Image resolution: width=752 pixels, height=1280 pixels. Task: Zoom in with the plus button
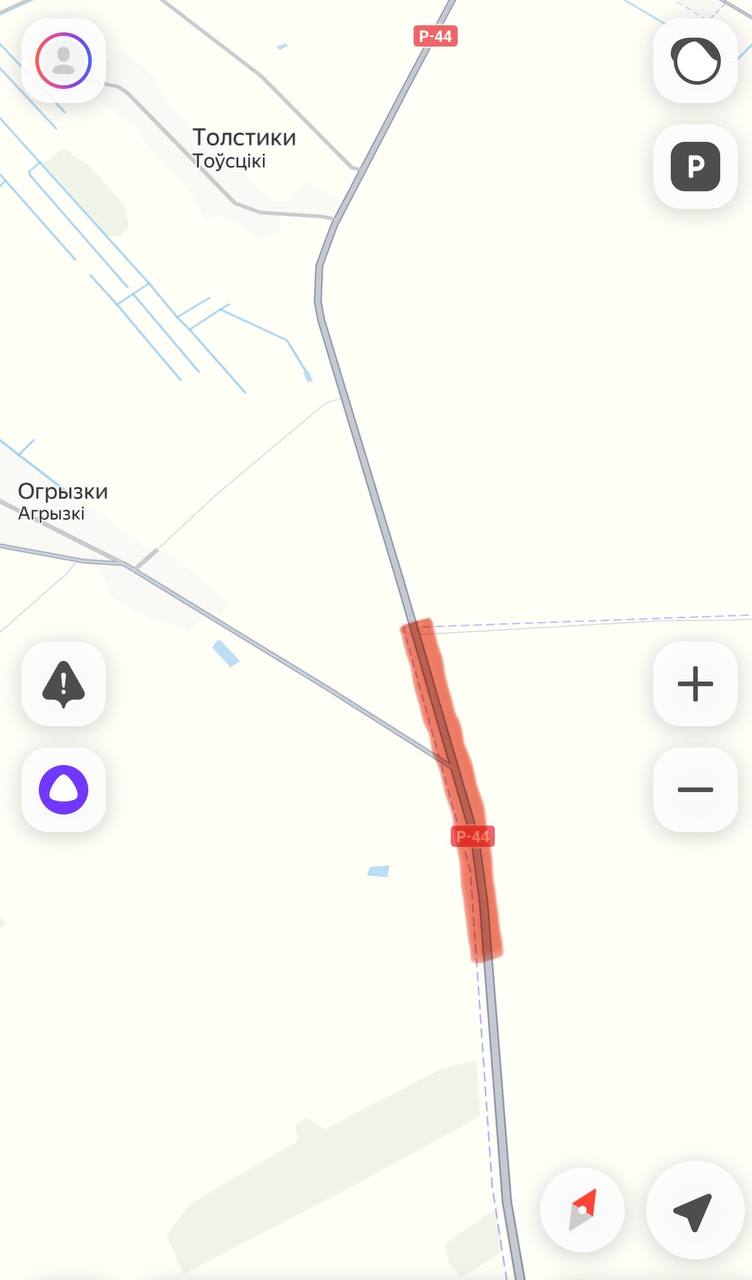(x=695, y=684)
